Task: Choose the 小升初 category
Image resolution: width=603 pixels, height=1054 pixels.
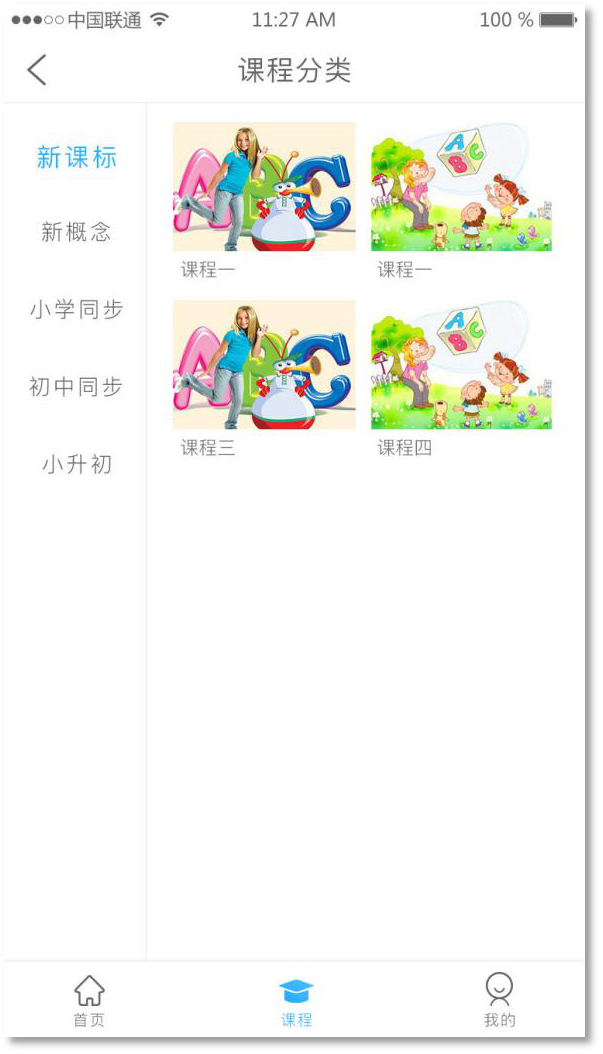Action: (77, 464)
